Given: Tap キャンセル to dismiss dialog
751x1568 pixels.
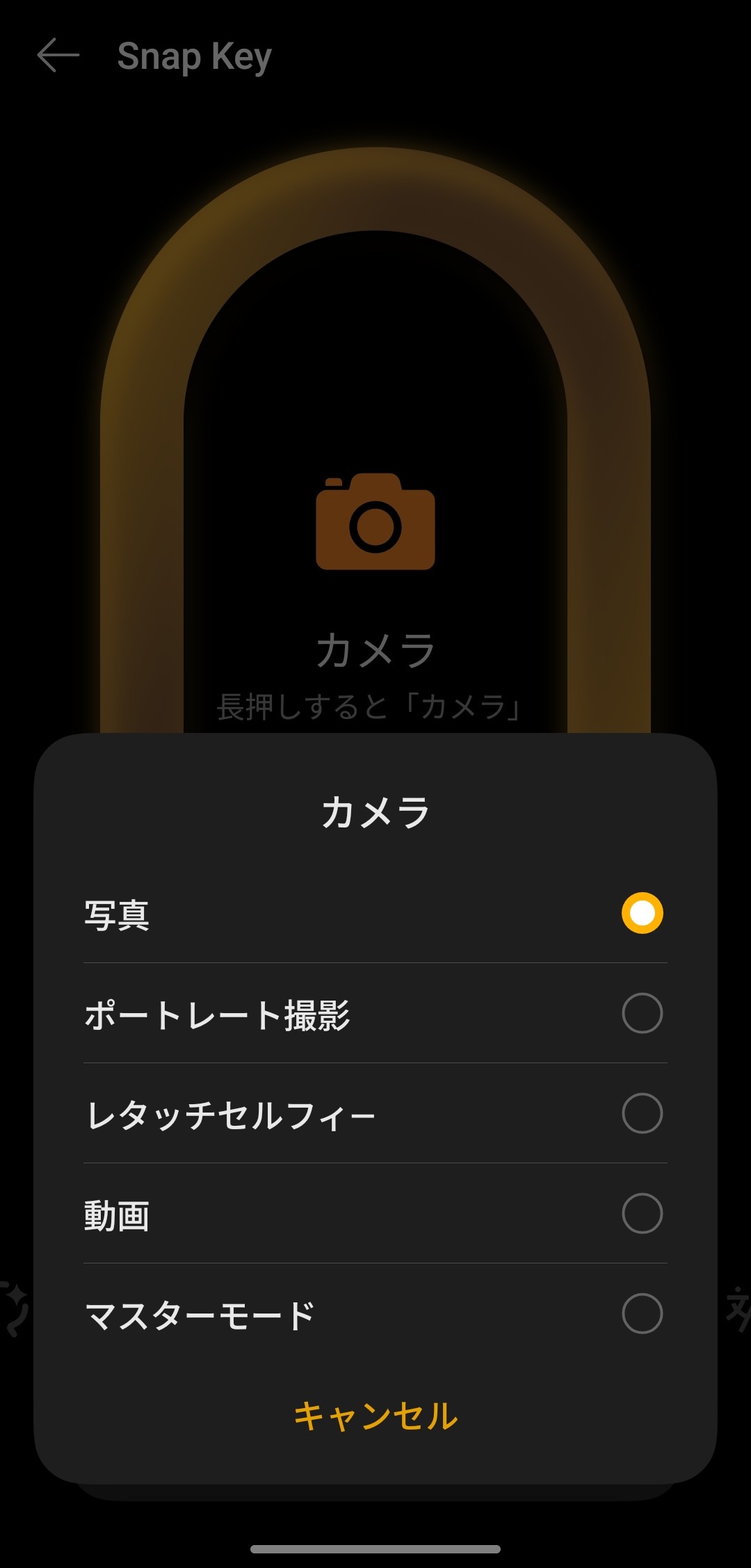Looking at the screenshot, I should 375,1416.
